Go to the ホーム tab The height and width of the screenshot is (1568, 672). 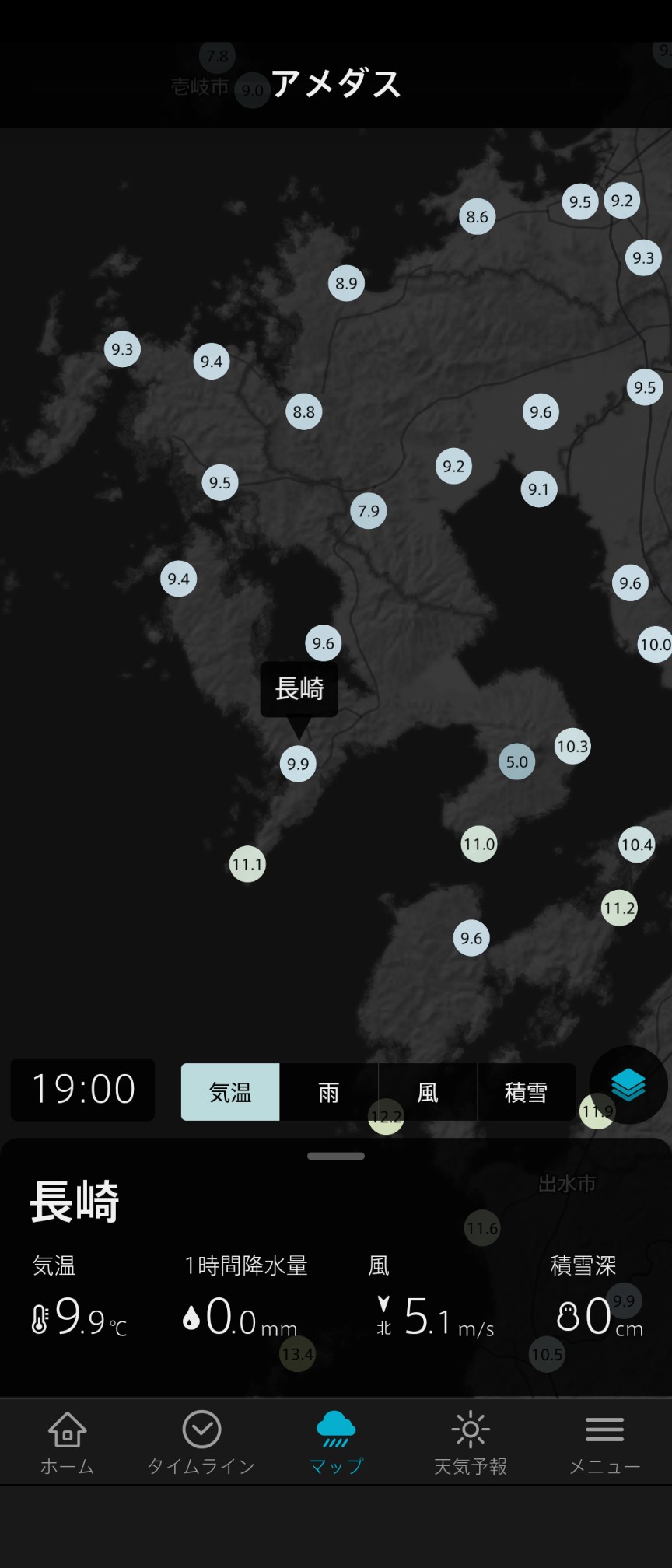67,1444
